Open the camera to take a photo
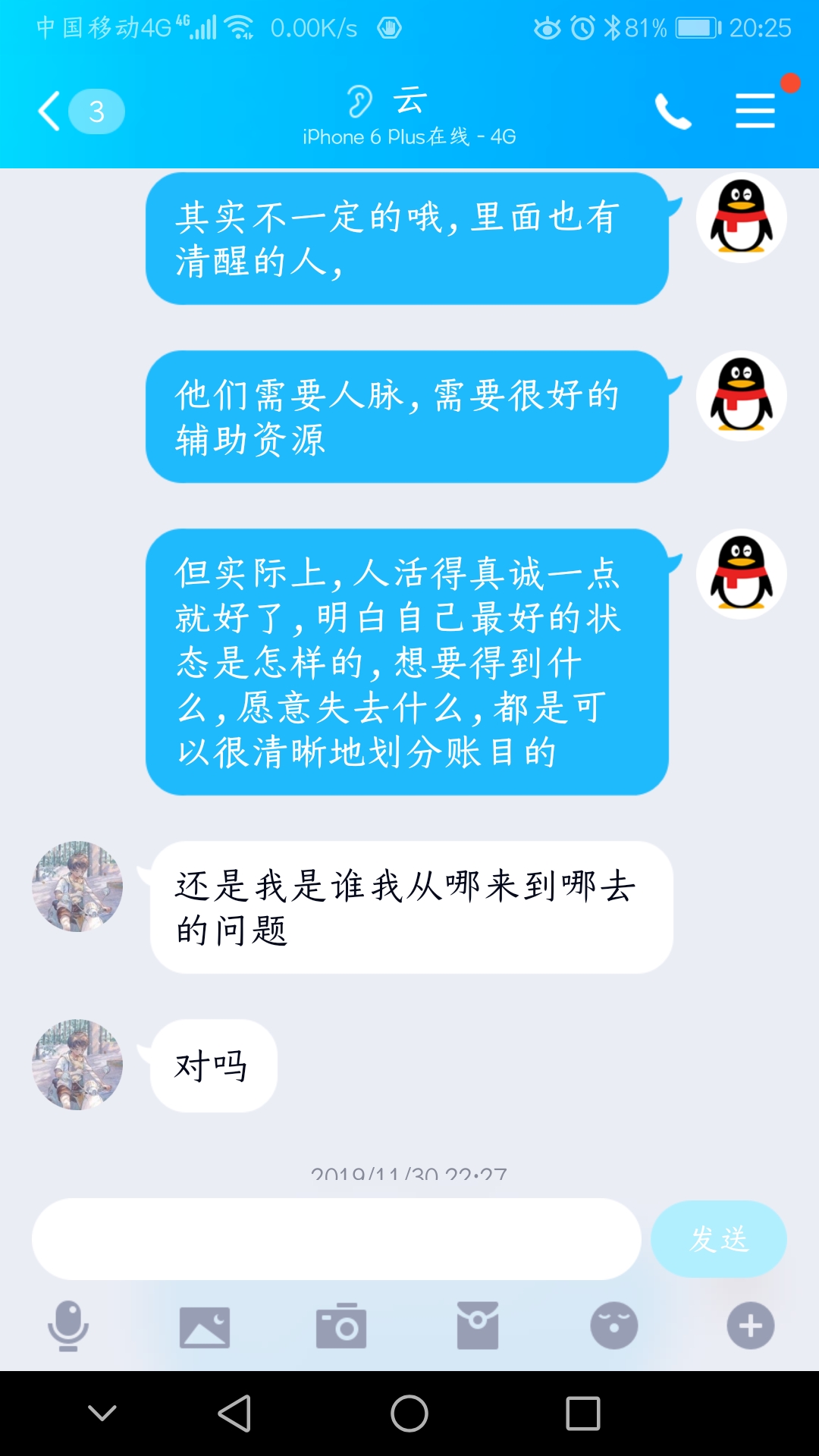819x1456 pixels. tap(341, 1326)
